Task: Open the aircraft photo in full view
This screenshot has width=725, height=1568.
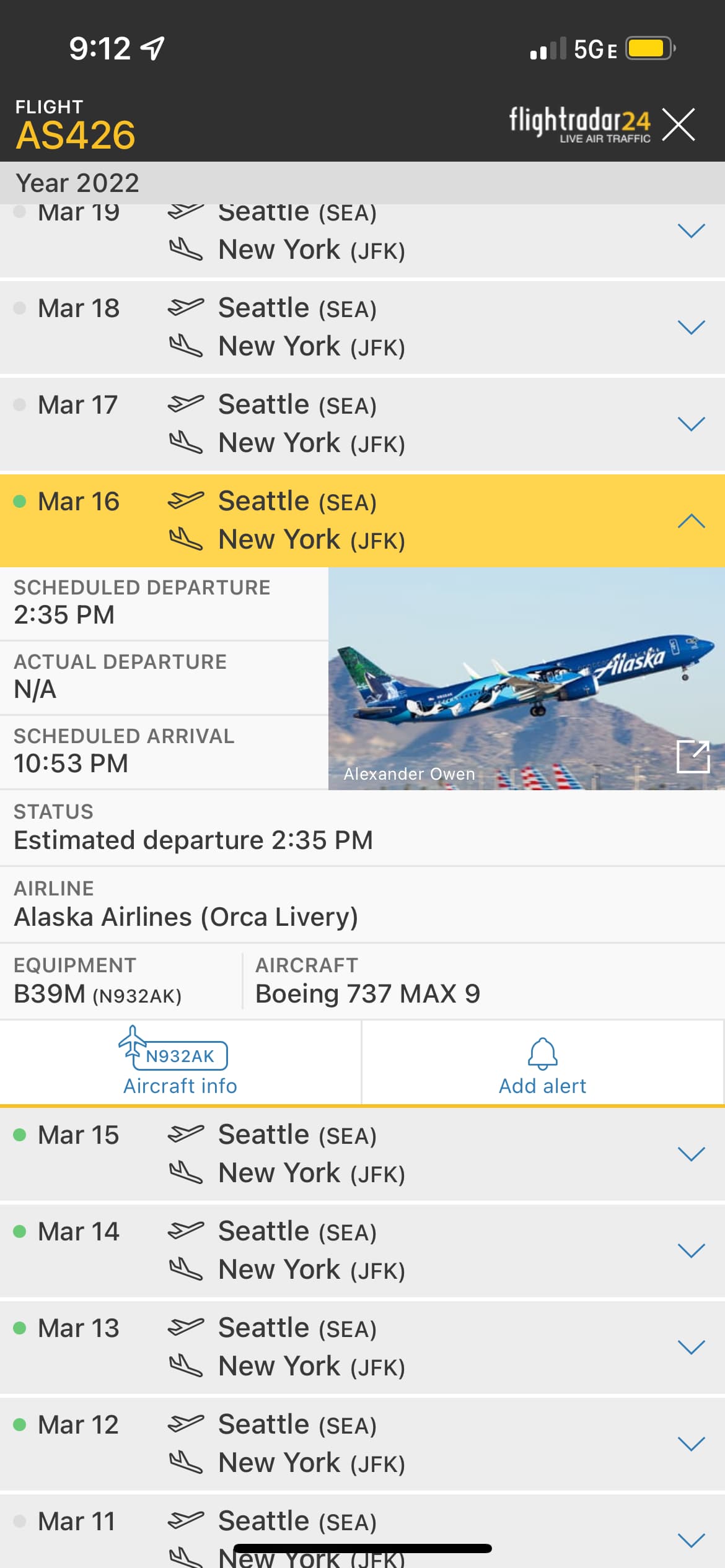Action: tap(693, 756)
